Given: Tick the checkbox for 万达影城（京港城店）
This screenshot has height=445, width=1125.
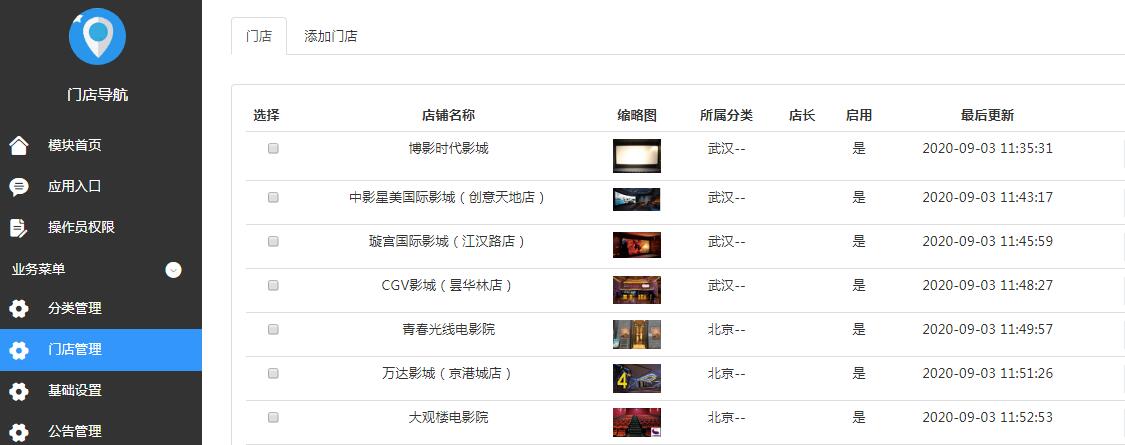Looking at the screenshot, I should click(273, 374).
